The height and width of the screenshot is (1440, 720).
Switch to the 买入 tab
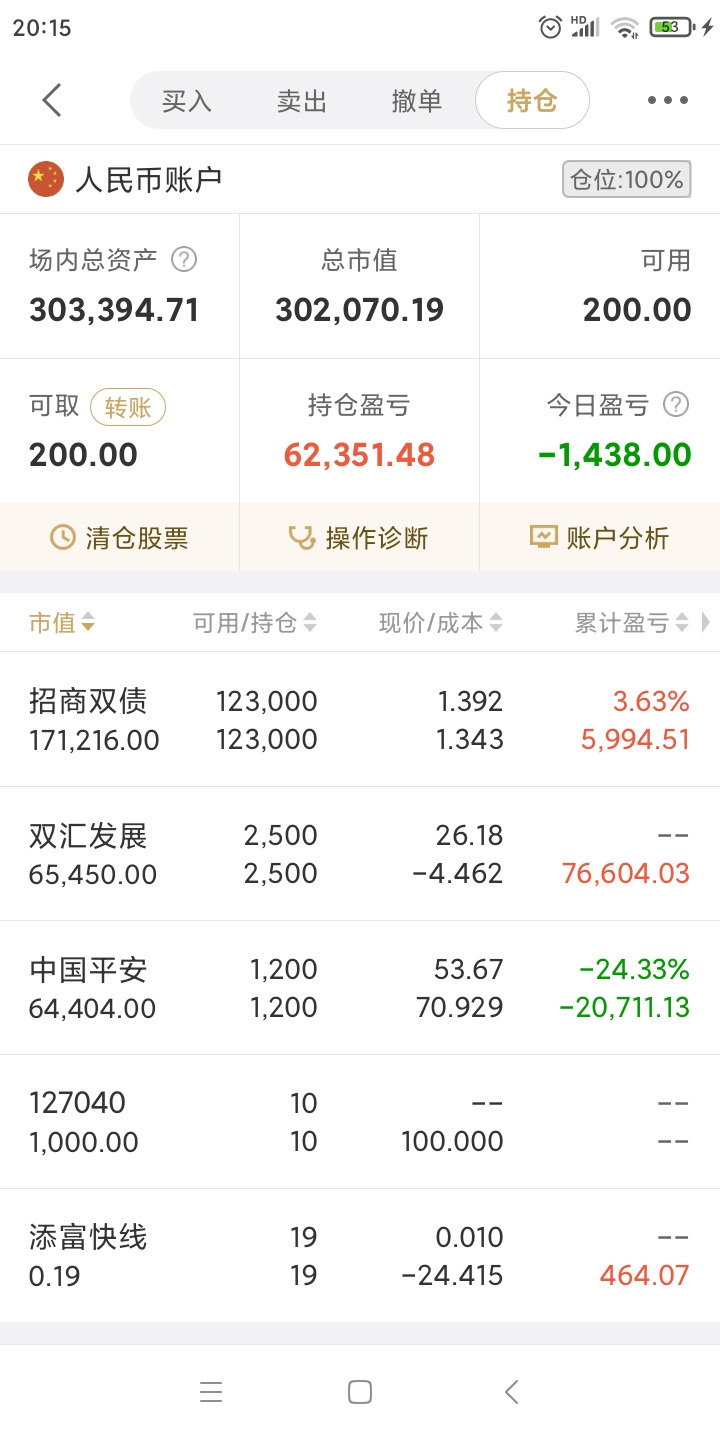[x=187, y=101]
